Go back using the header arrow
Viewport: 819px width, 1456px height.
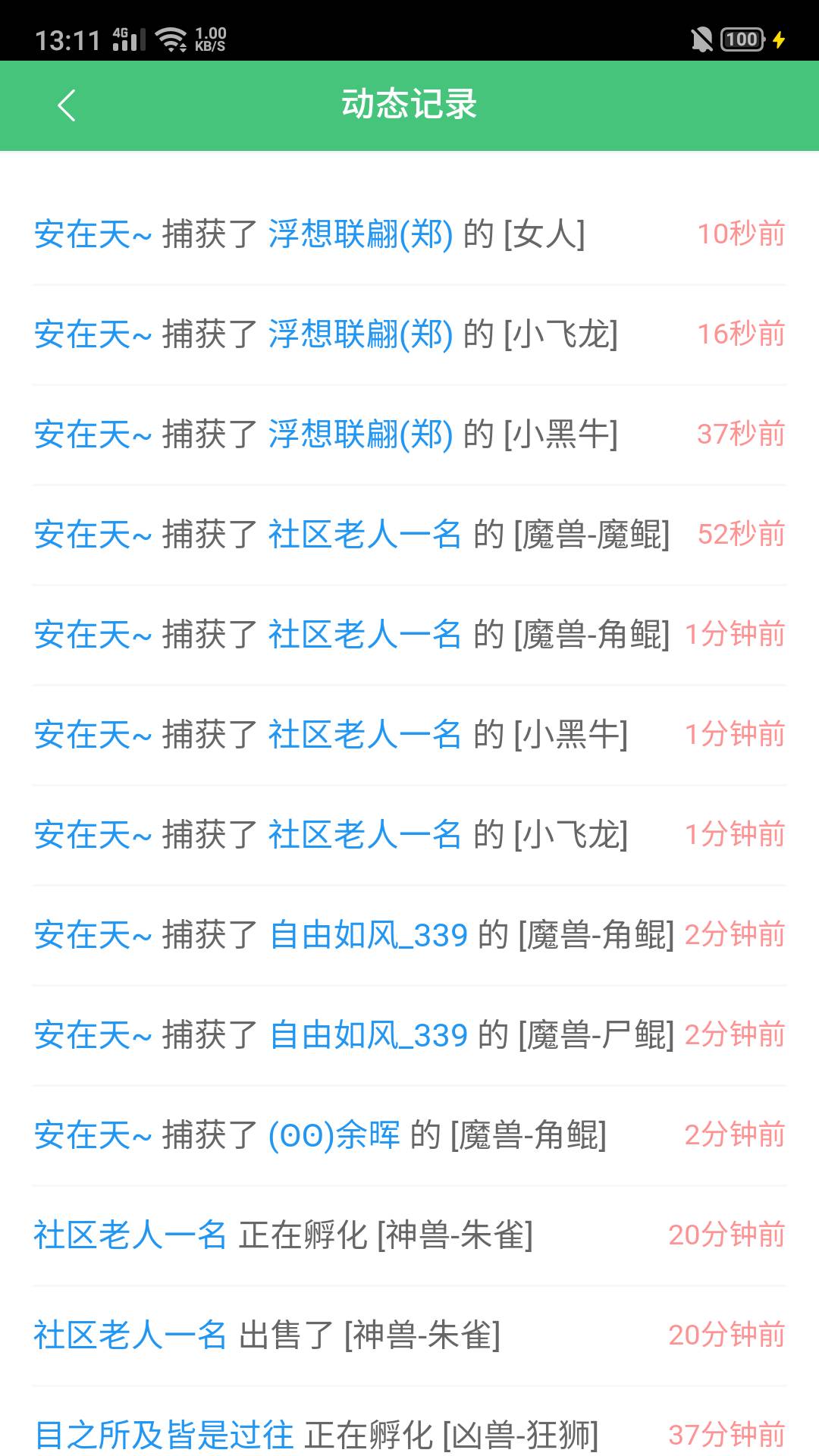67,105
